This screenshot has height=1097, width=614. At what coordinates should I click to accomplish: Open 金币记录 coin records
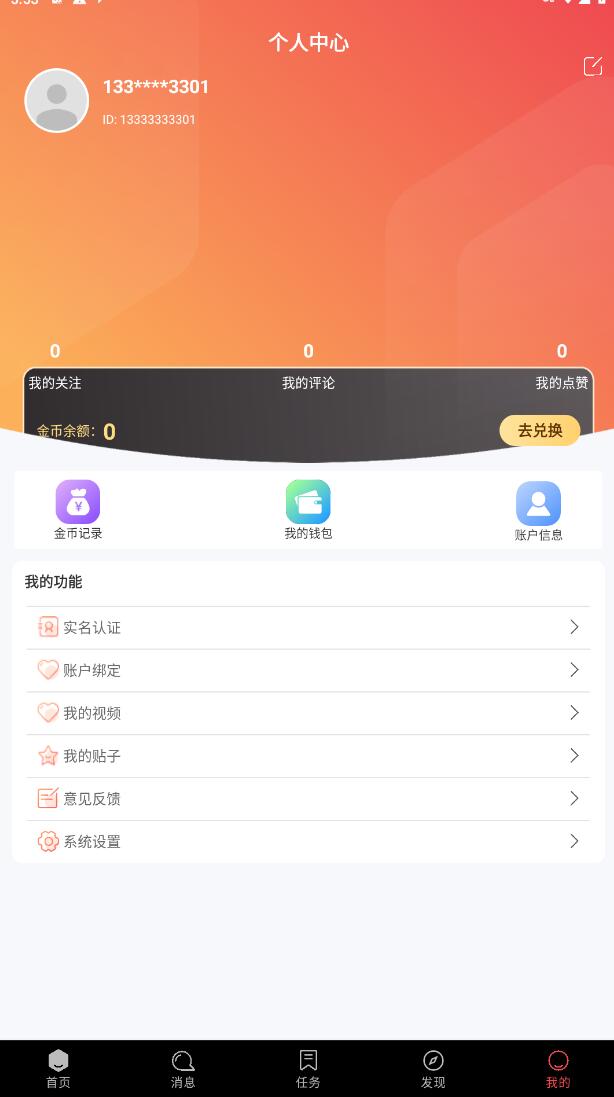[x=78, y=510]
